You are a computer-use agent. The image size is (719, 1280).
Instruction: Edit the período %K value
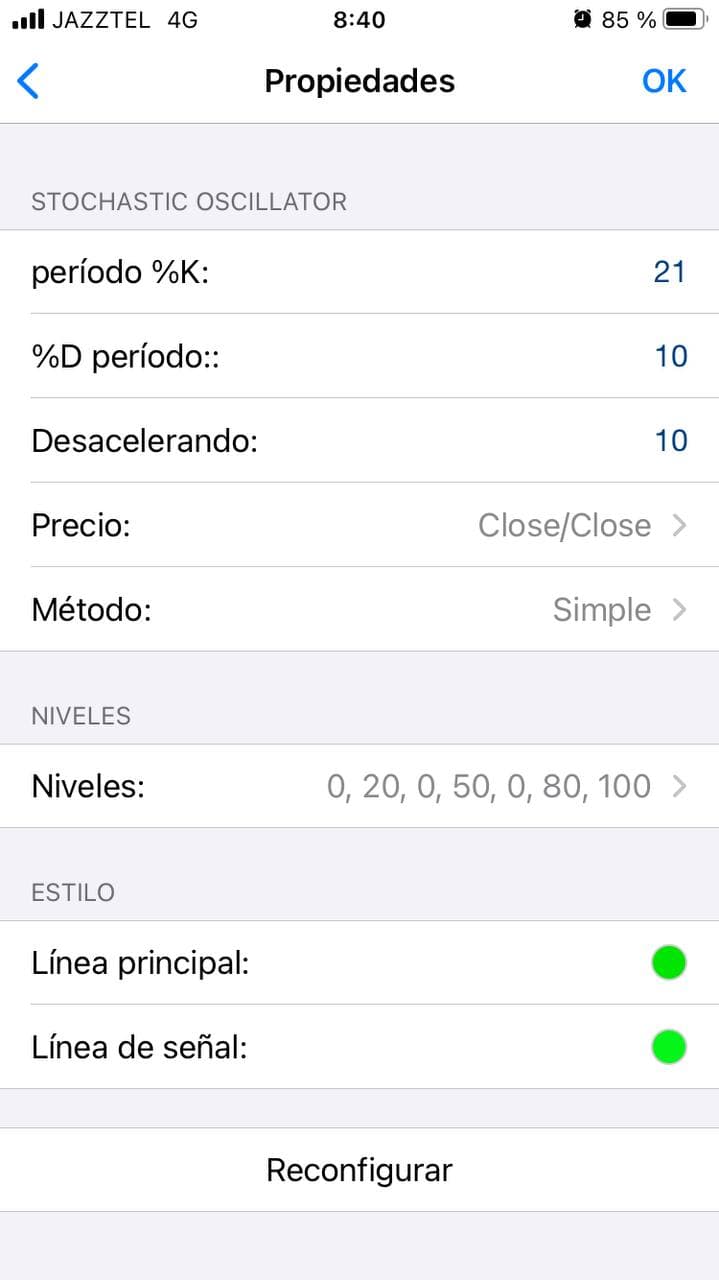tap(668, 272)
